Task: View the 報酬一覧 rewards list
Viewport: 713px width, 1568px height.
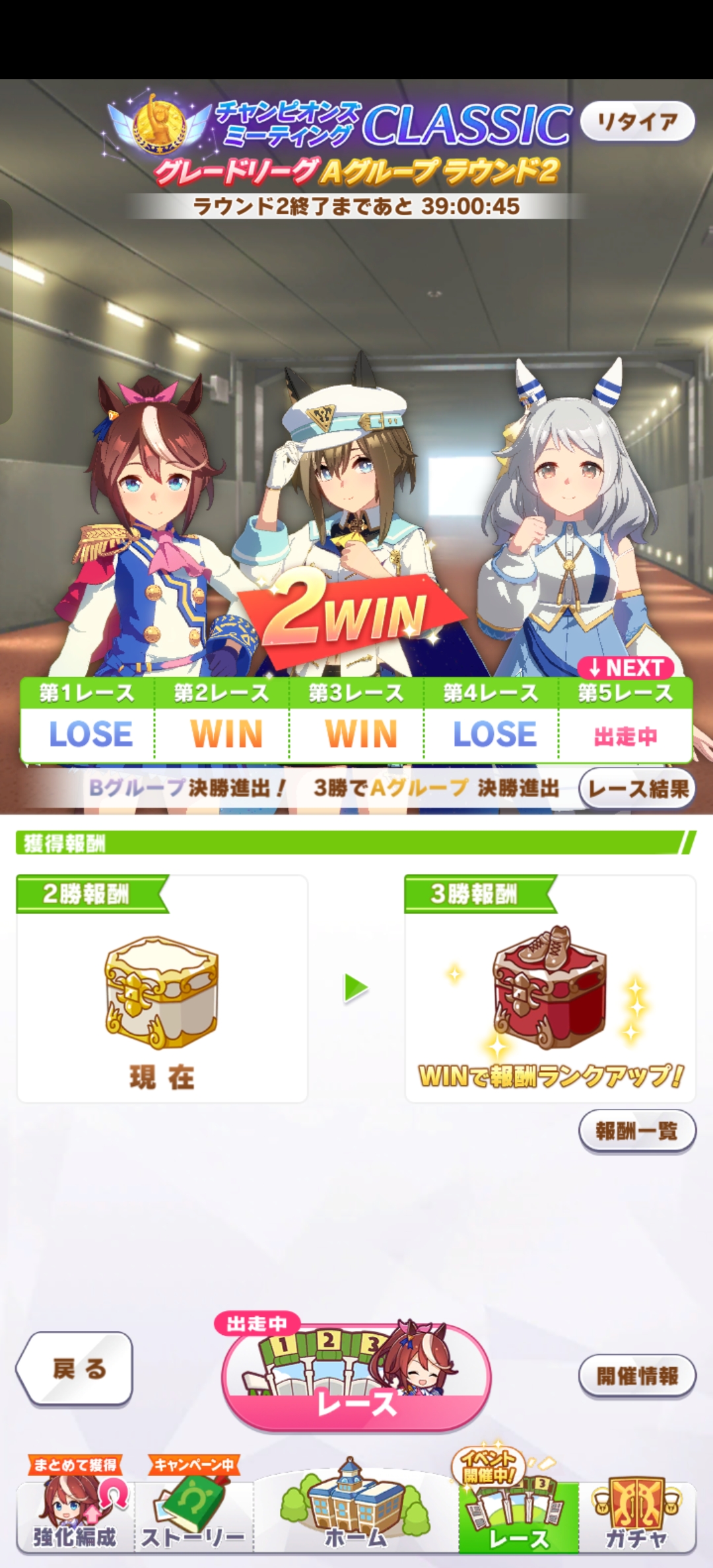Action: point(636,1131)
